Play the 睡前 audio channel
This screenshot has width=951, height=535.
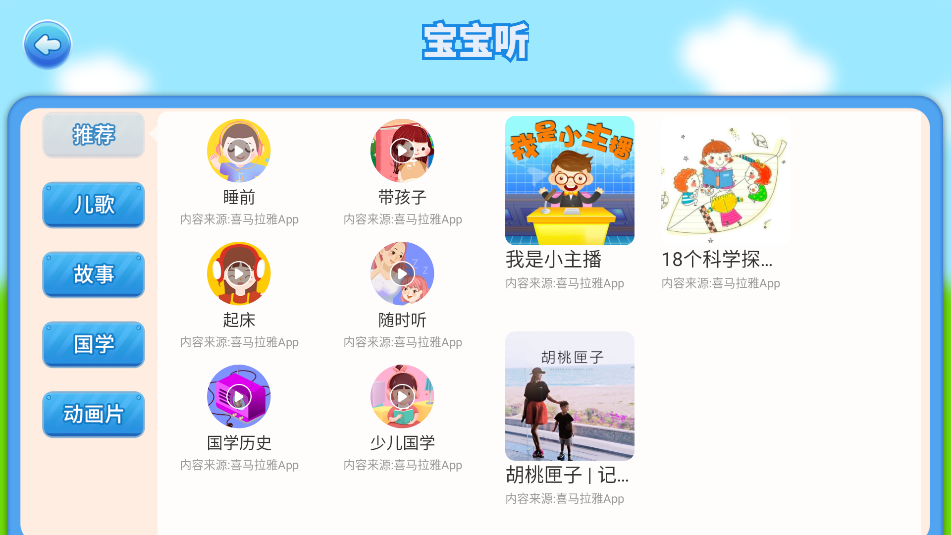pos(239,151)
